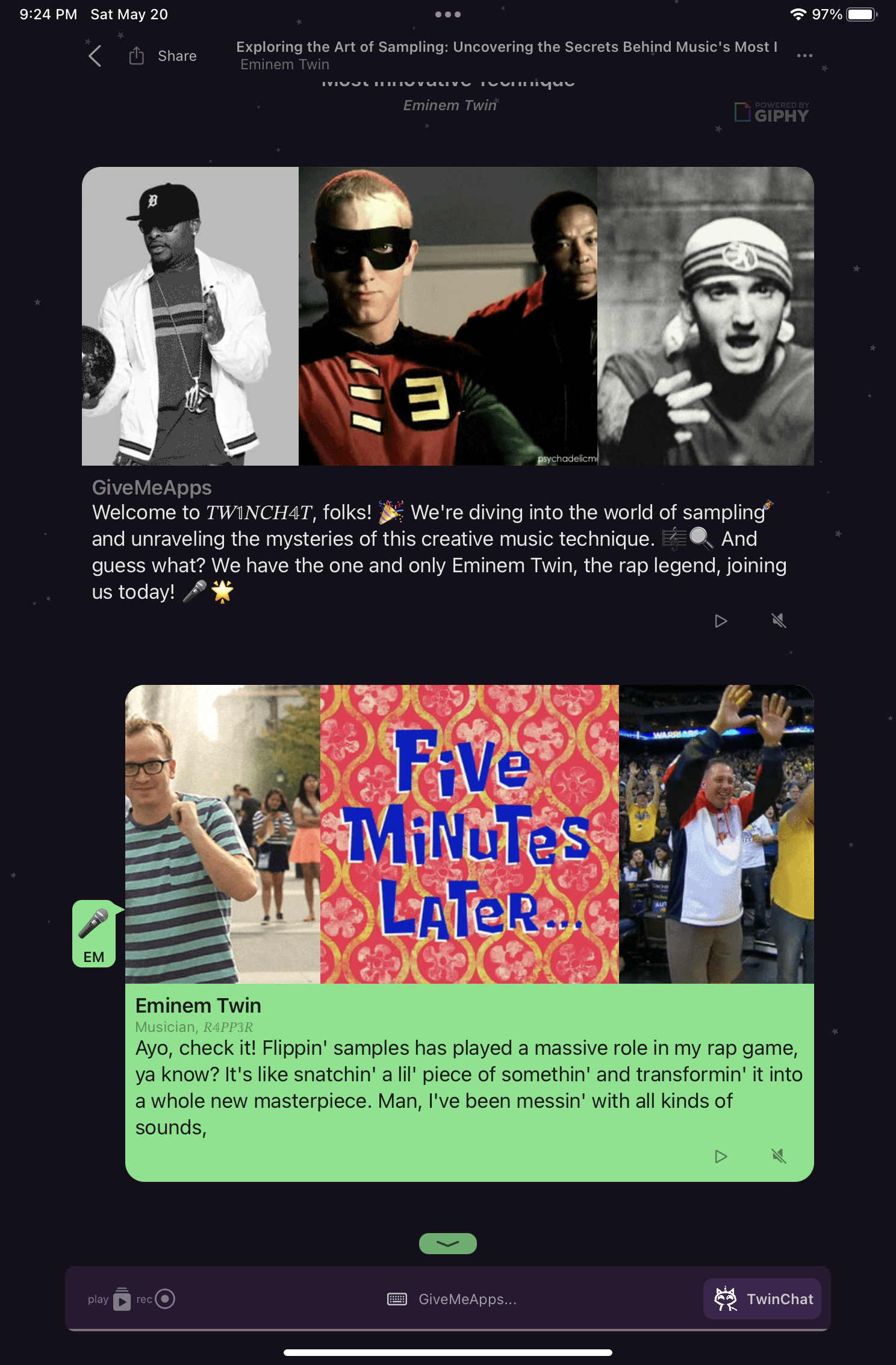
Task: Tap the TwinChat button
Action: [762, 1299]
